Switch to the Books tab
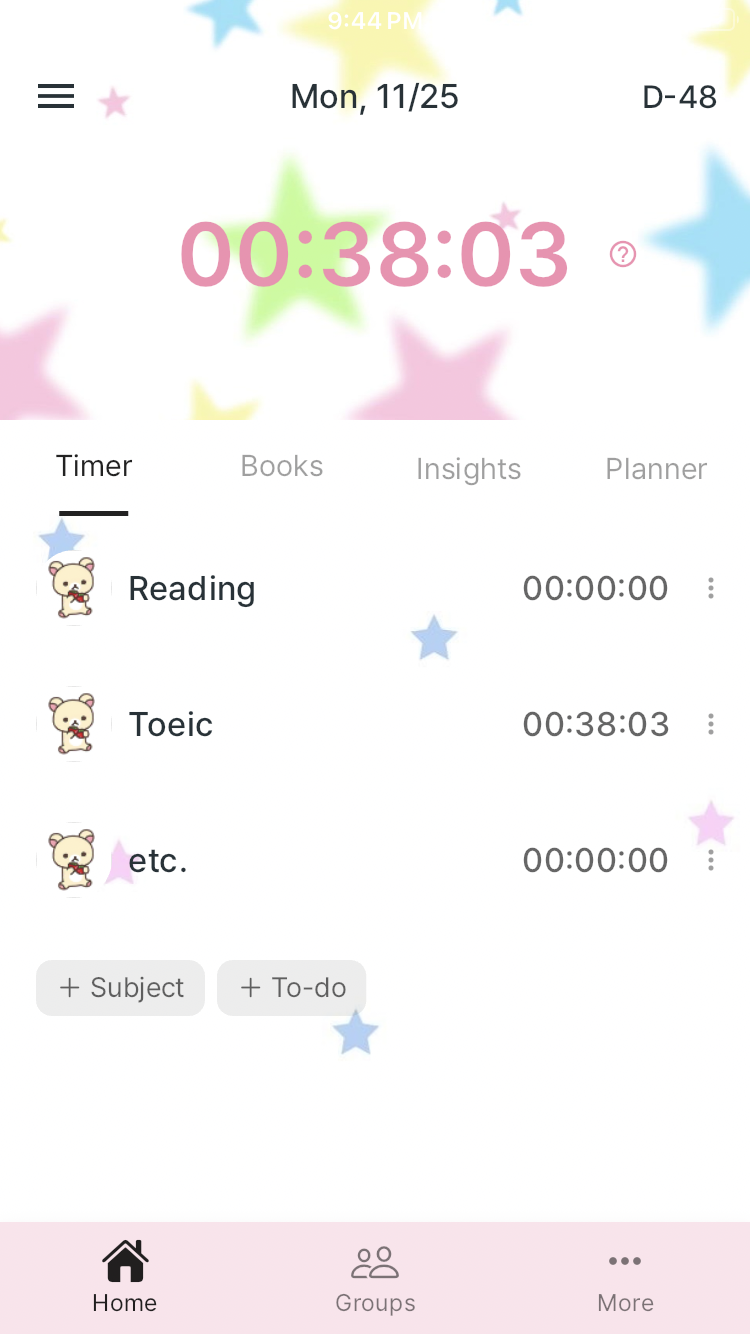 point(282,467)
